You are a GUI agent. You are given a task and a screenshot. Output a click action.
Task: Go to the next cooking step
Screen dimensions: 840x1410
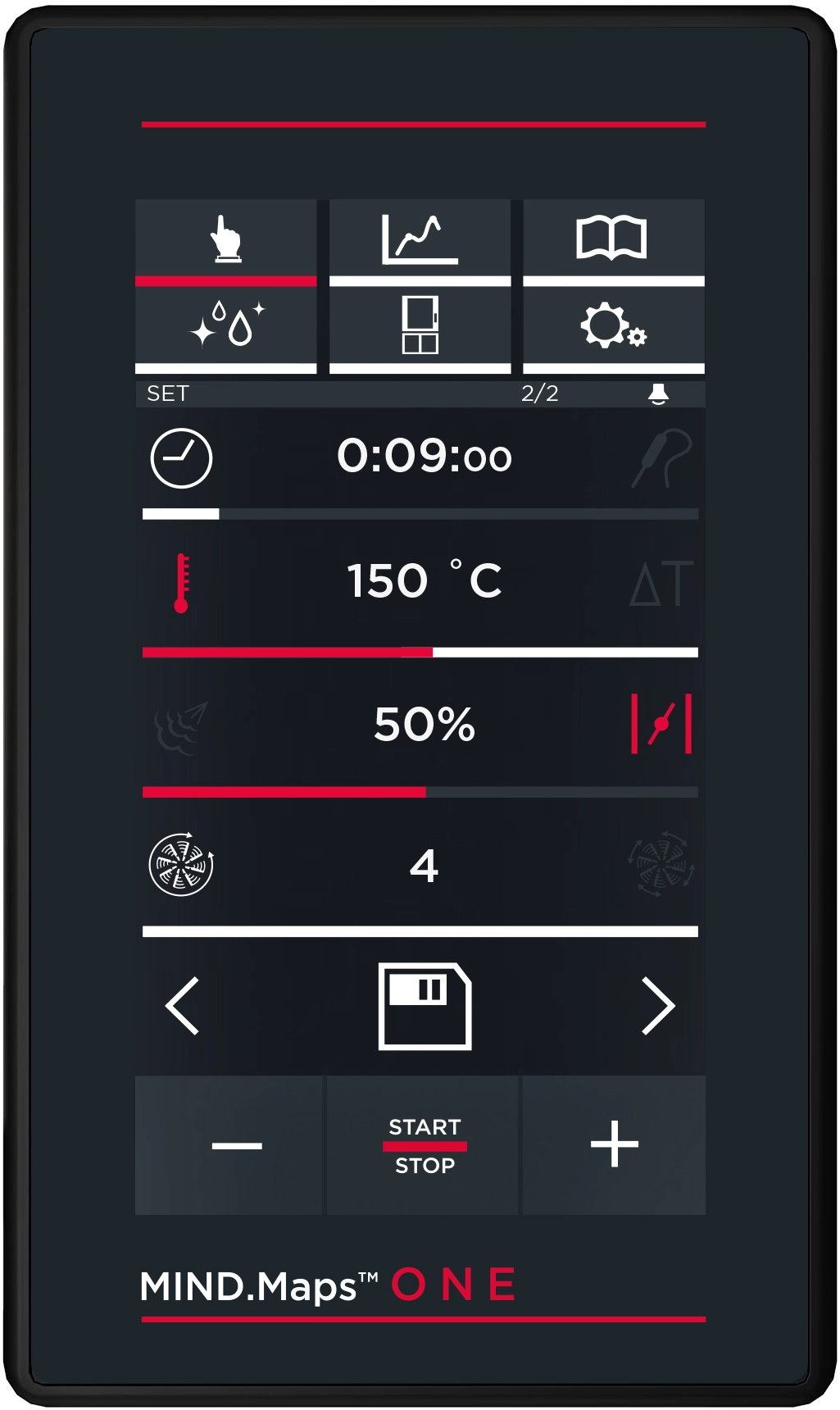(x=658, y=1006)
